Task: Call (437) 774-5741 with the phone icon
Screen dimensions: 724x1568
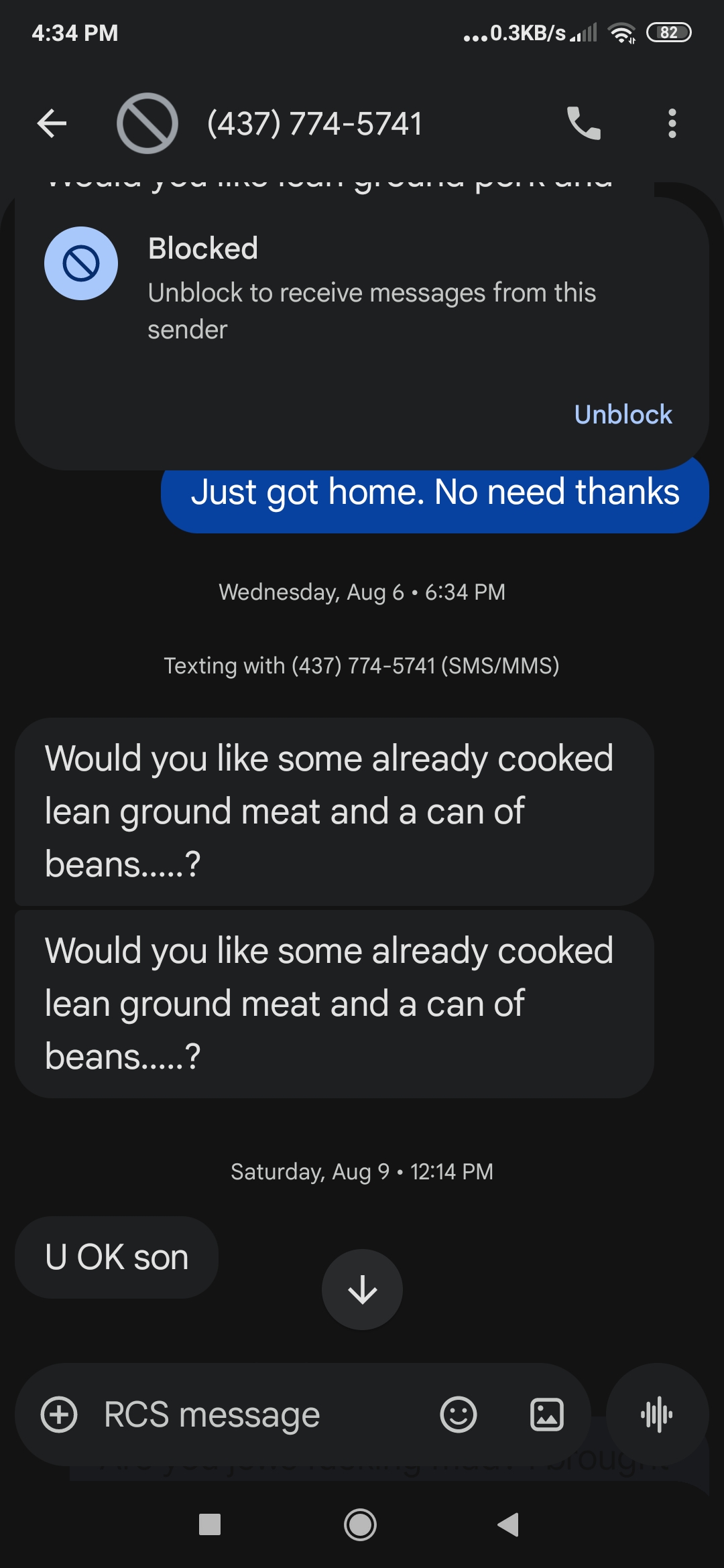Action: pyautogui.click(x=583, y=123)
